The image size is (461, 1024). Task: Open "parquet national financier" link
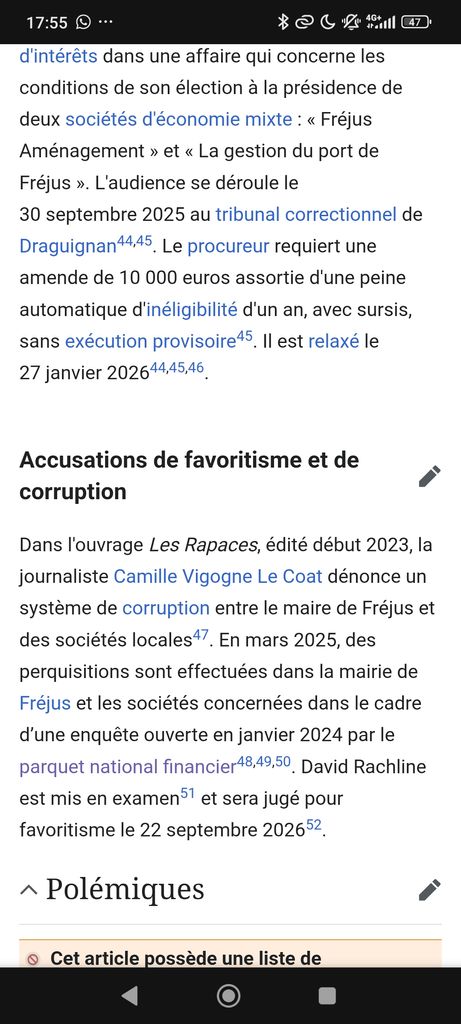pyautogui.click(x=127, y=766)
